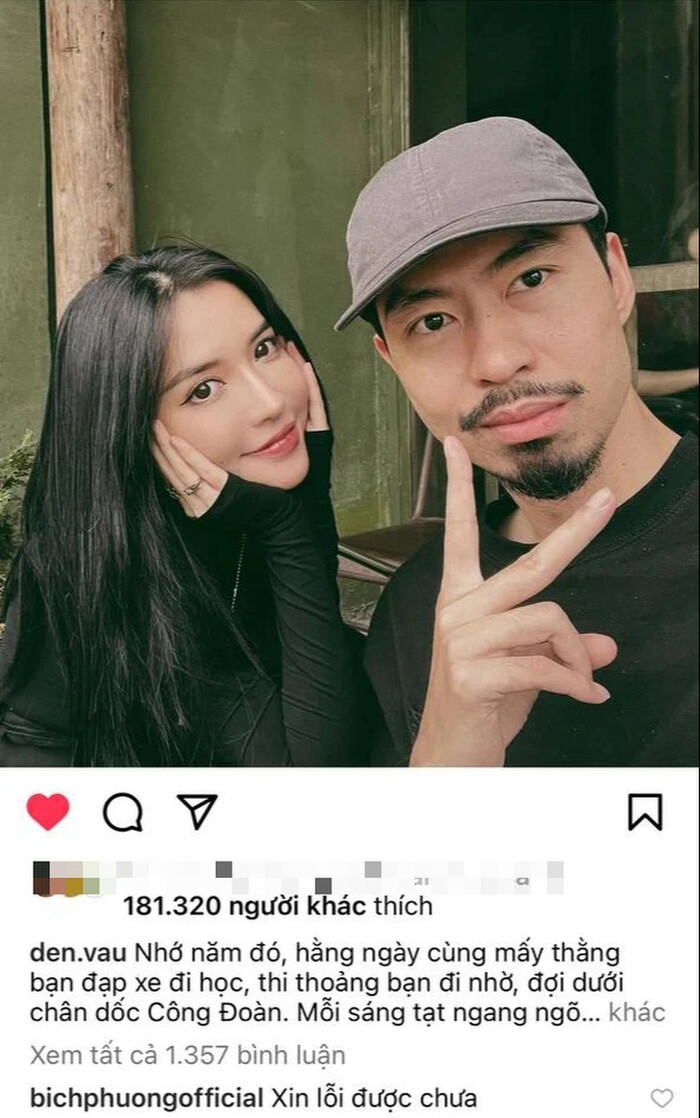
Task: Unlike the post with the red heart
Action: point(48,812)
